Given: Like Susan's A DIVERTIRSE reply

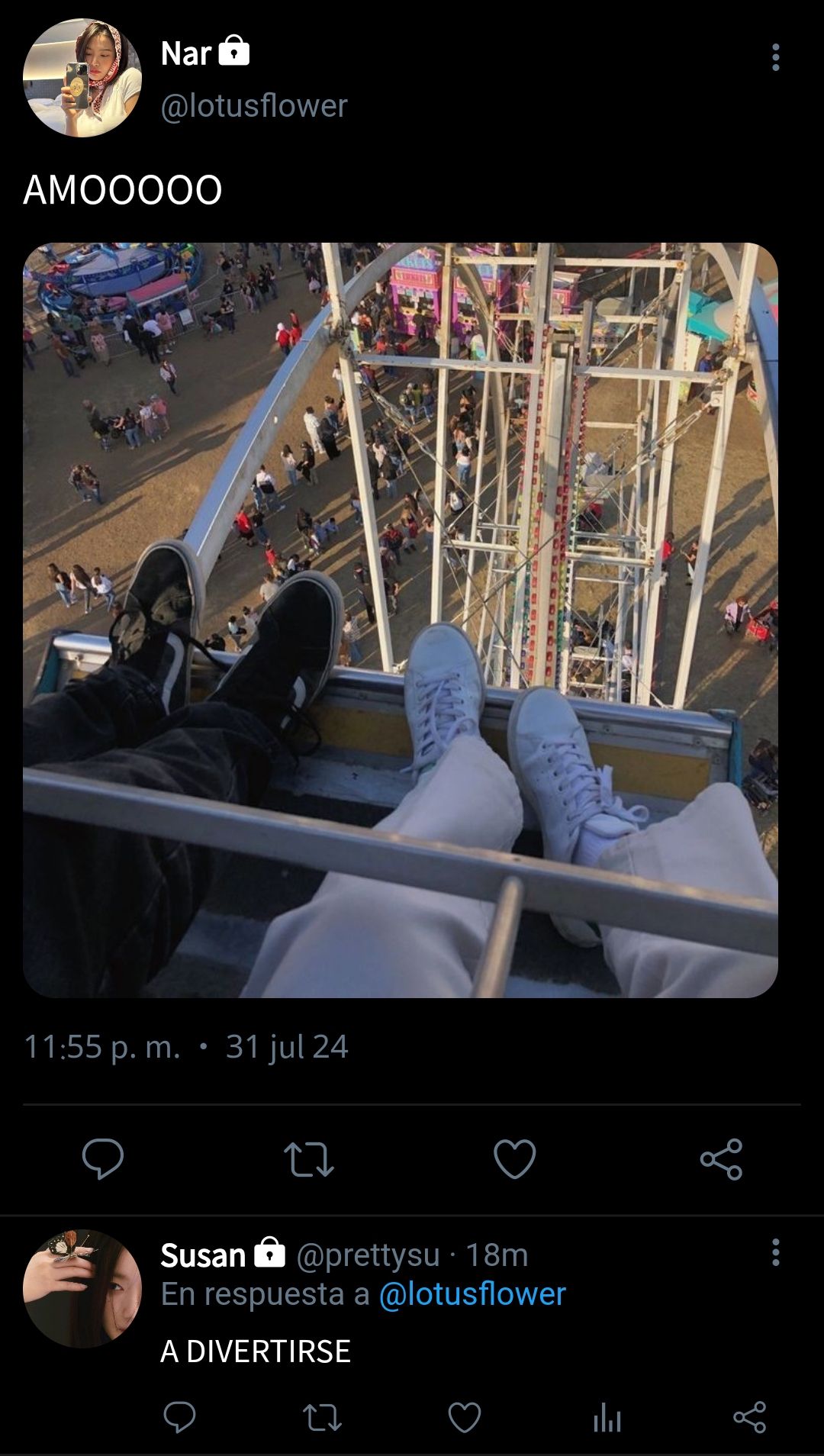Looking at the screenshot, I should [465, 1417].
